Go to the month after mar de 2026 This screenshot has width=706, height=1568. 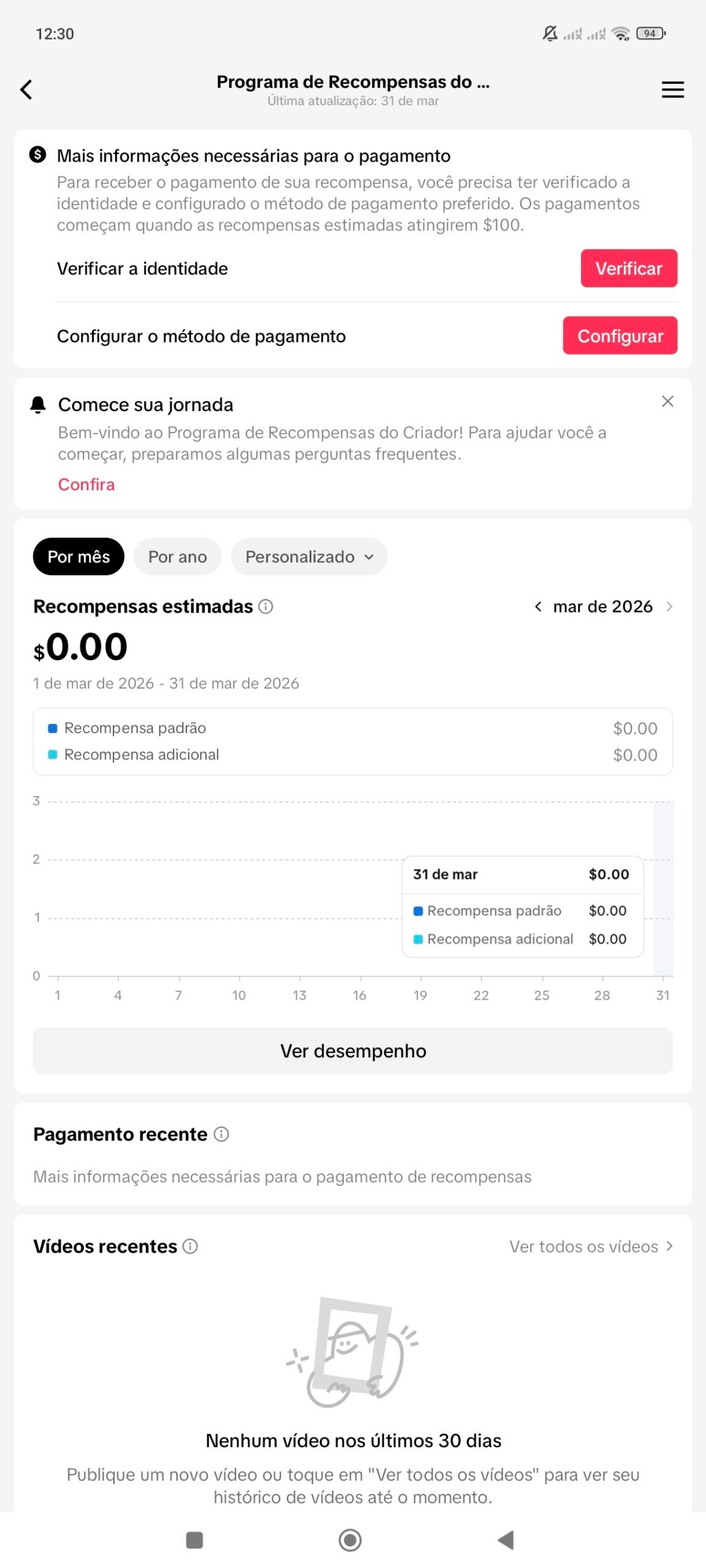coord(669,606)
